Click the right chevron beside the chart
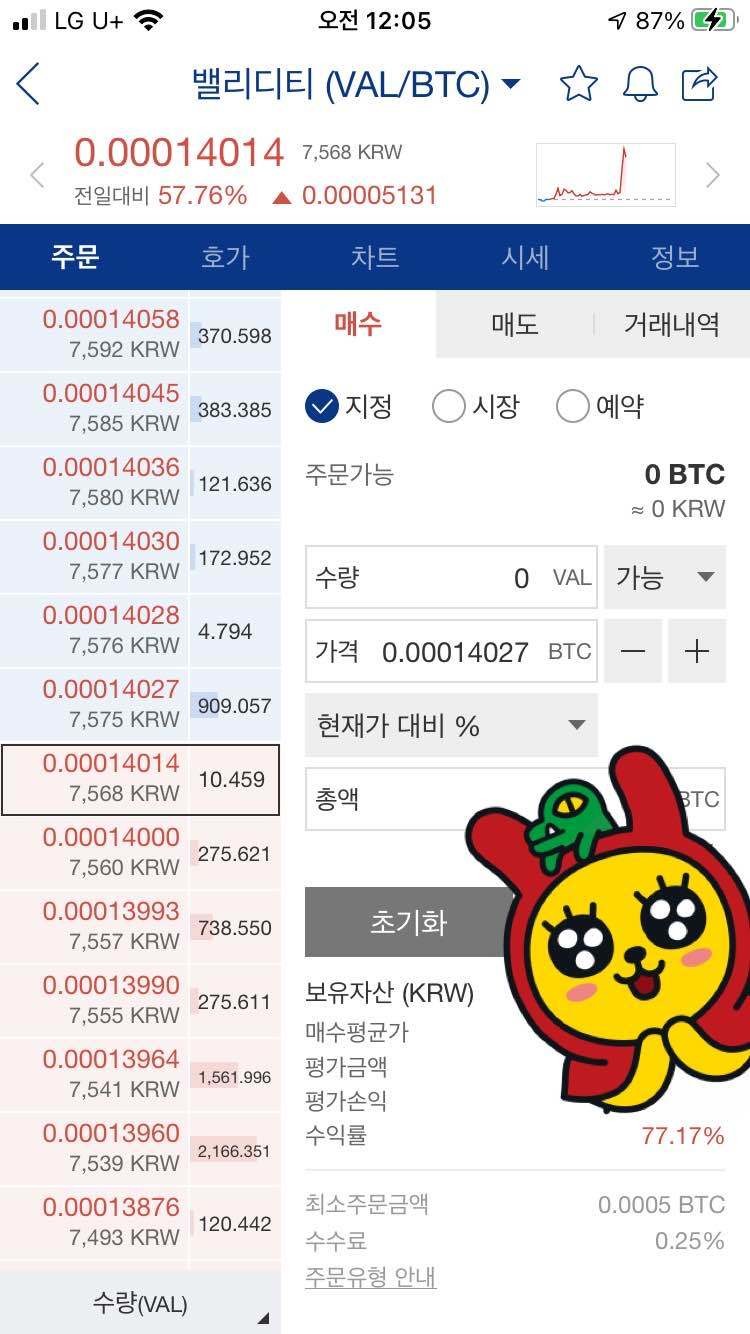Screen dimensions: 750x1334 click(714, 175)
